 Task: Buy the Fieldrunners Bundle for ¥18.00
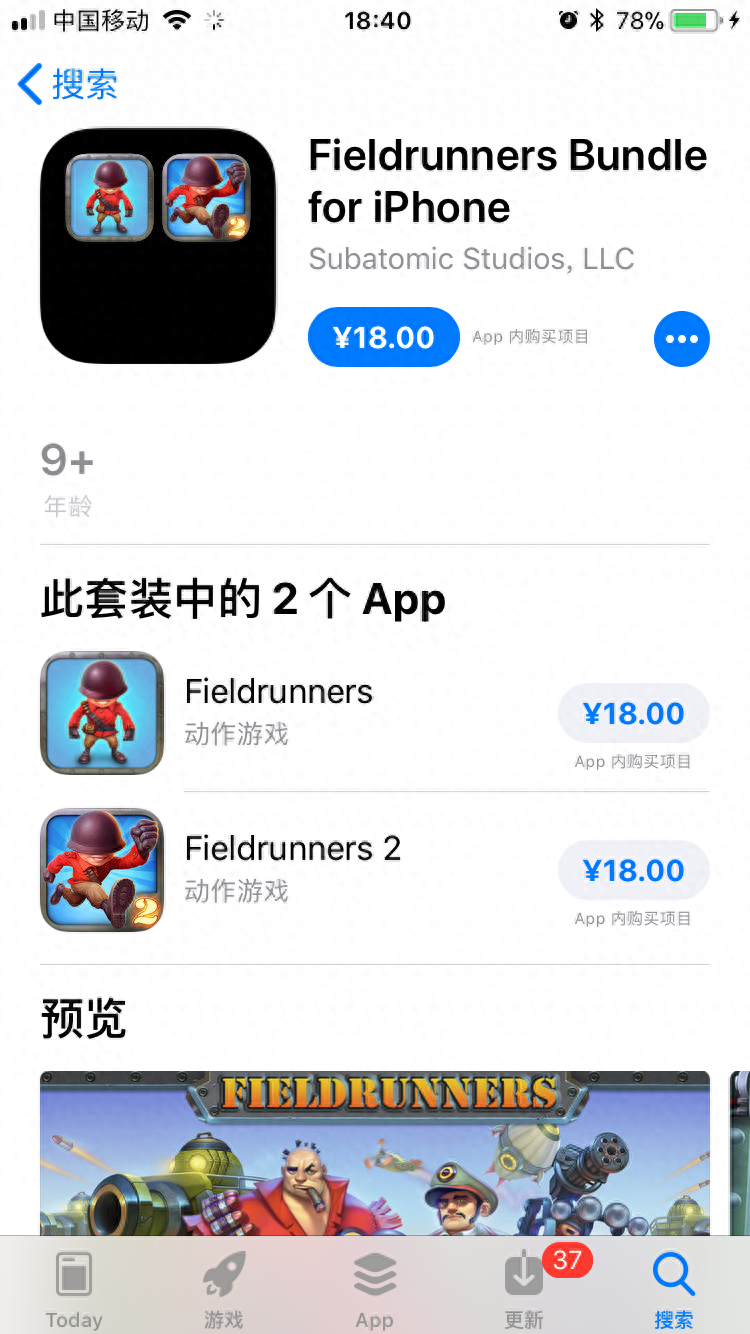click(384, 337)
